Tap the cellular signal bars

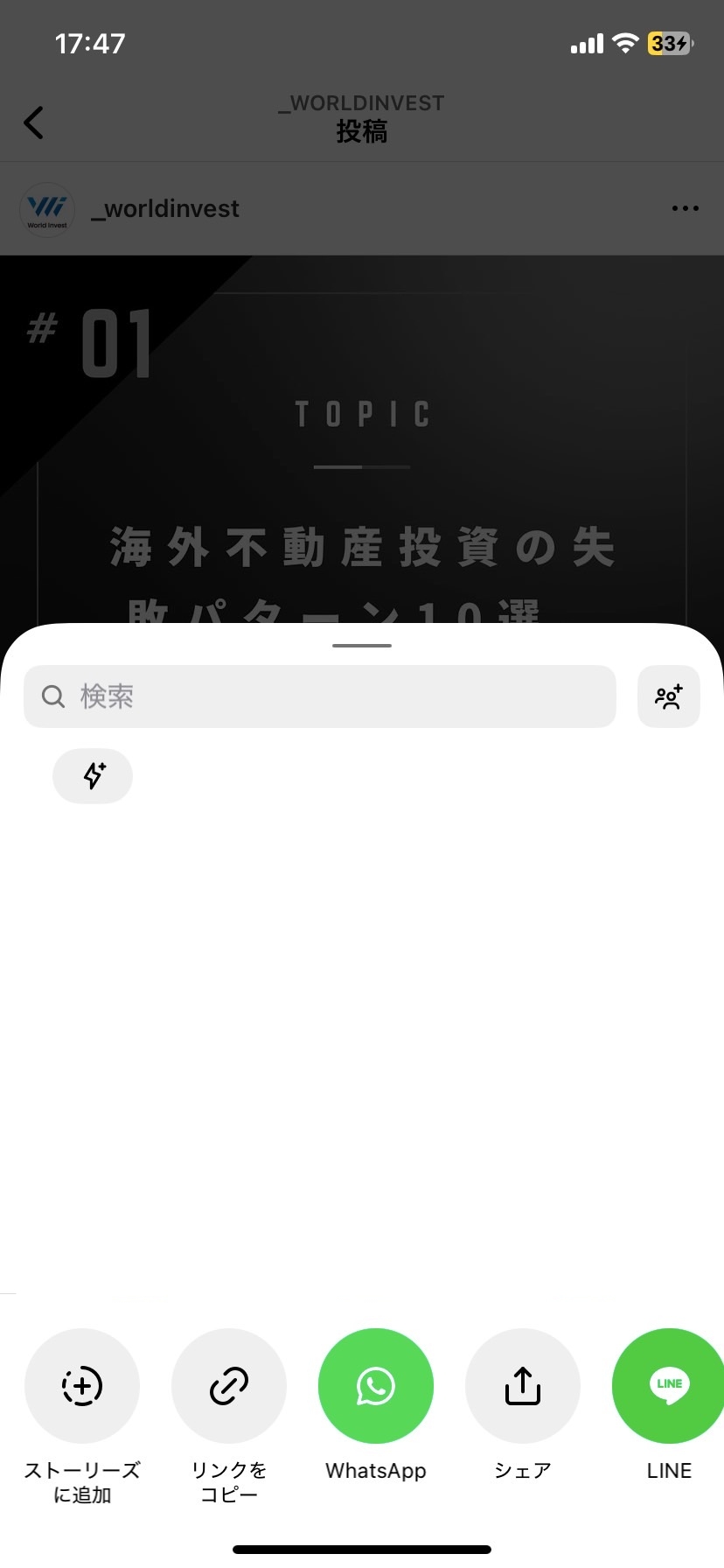click(584, 43)
